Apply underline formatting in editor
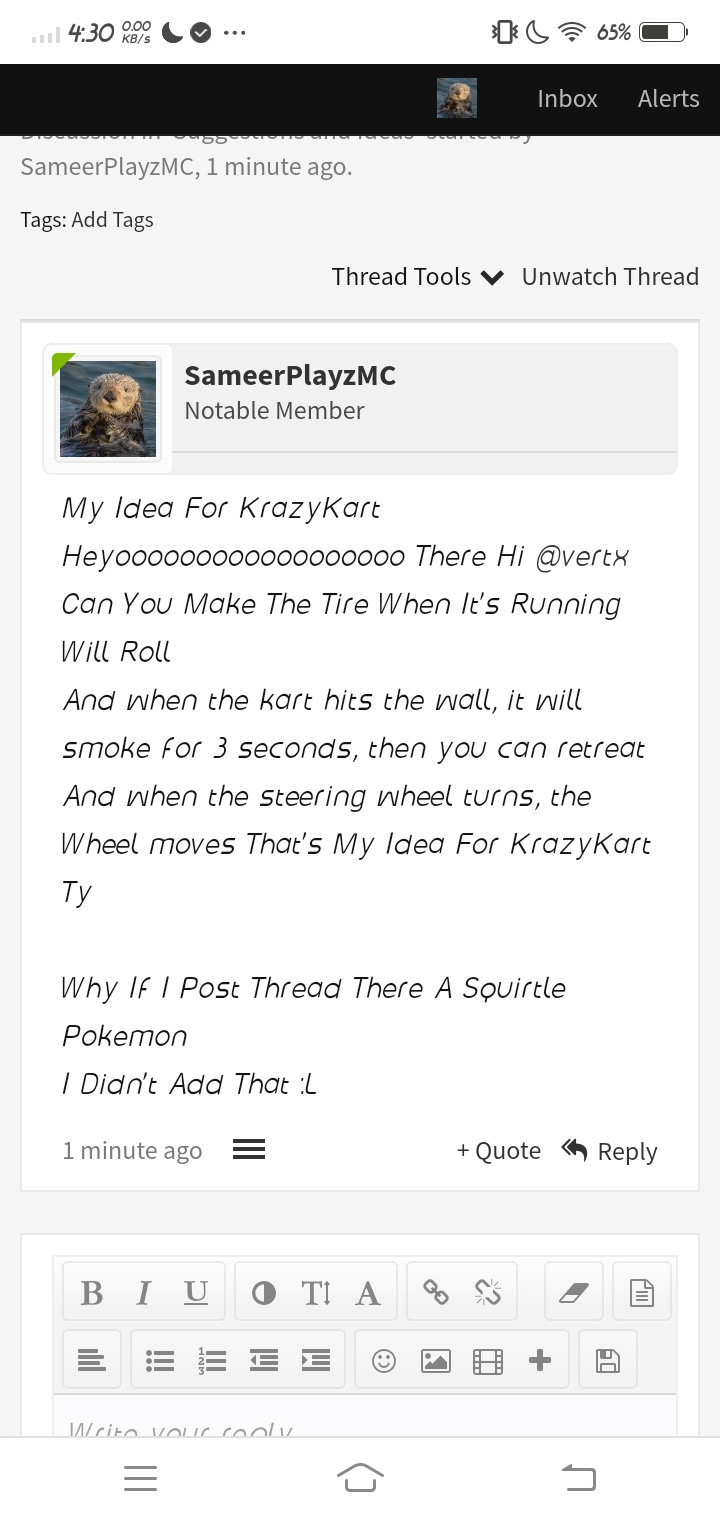Viewport: 720px width, 1520px height. [196, 1293]
